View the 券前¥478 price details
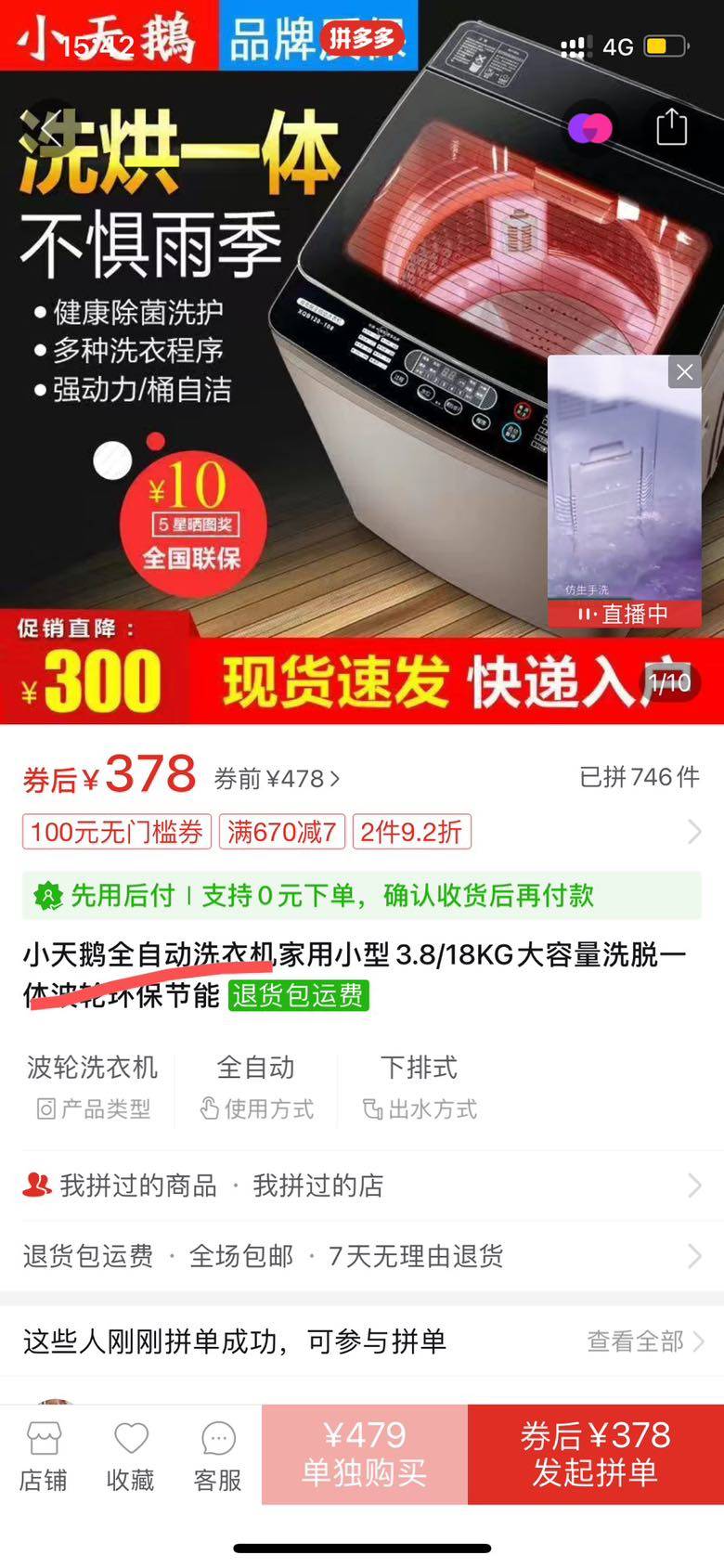Viewport: 724px width, 1568px height. (x=278, y=778)
